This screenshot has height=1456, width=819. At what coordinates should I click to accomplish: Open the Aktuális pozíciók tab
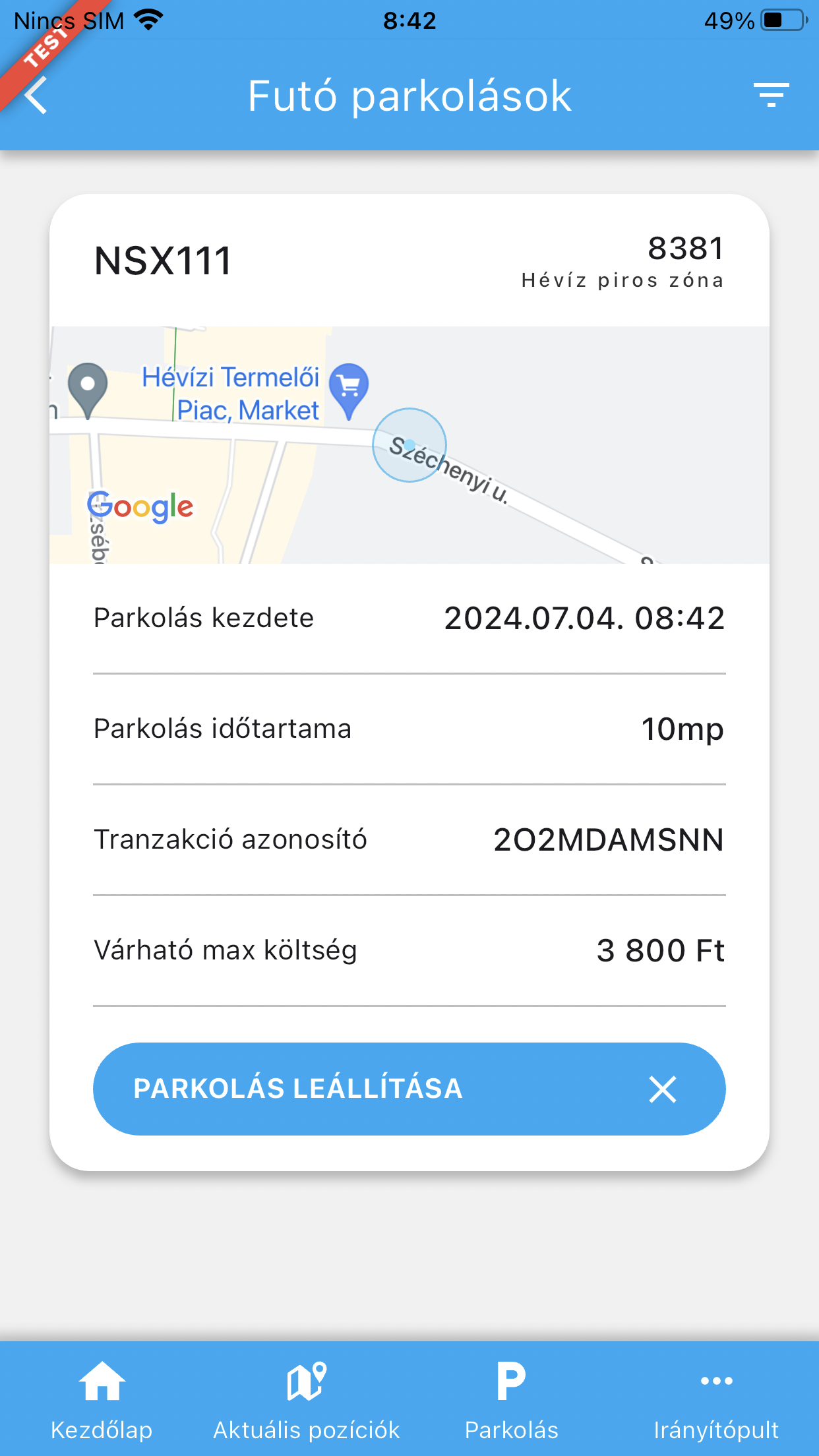307,1399
